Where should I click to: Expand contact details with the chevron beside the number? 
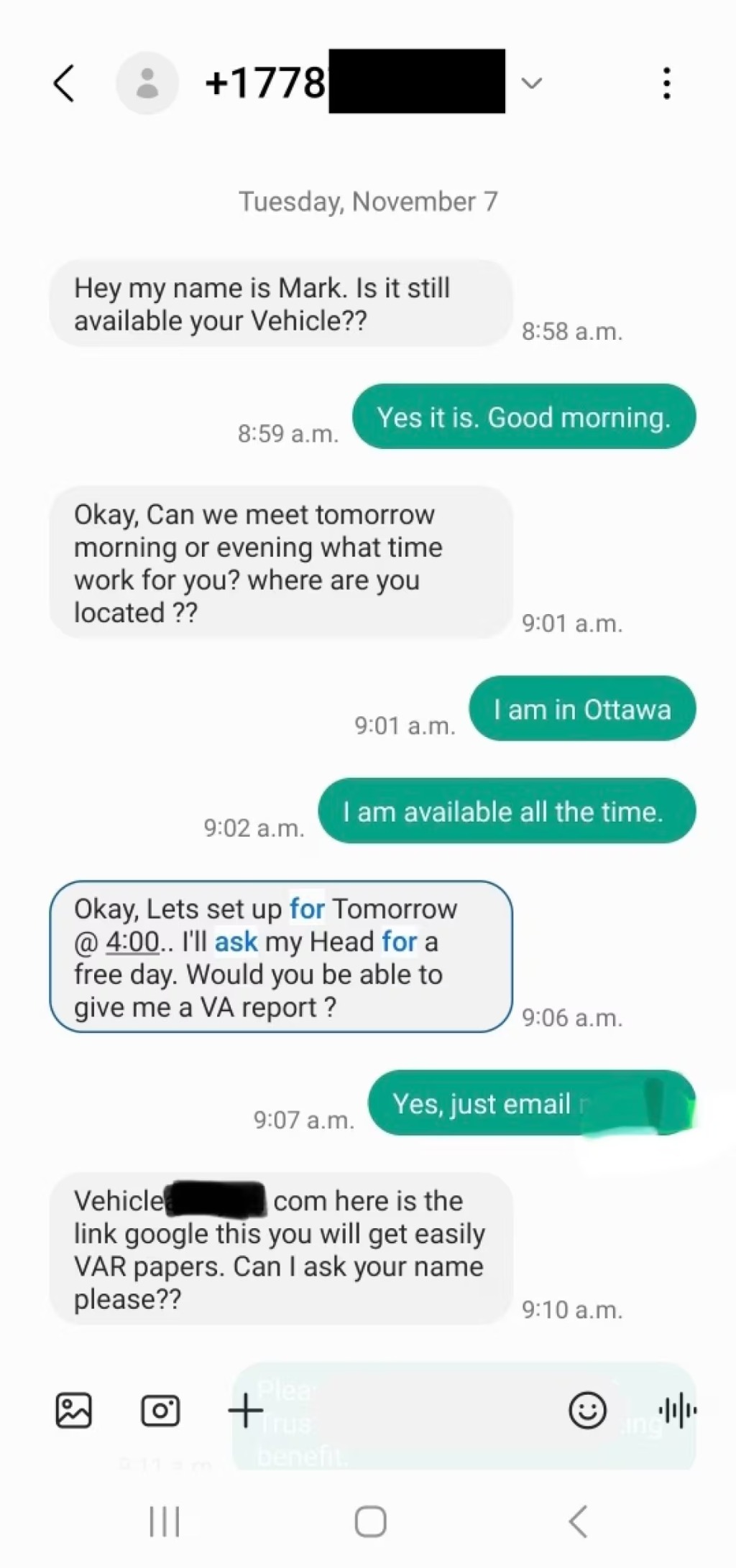(x=531, y=83)
